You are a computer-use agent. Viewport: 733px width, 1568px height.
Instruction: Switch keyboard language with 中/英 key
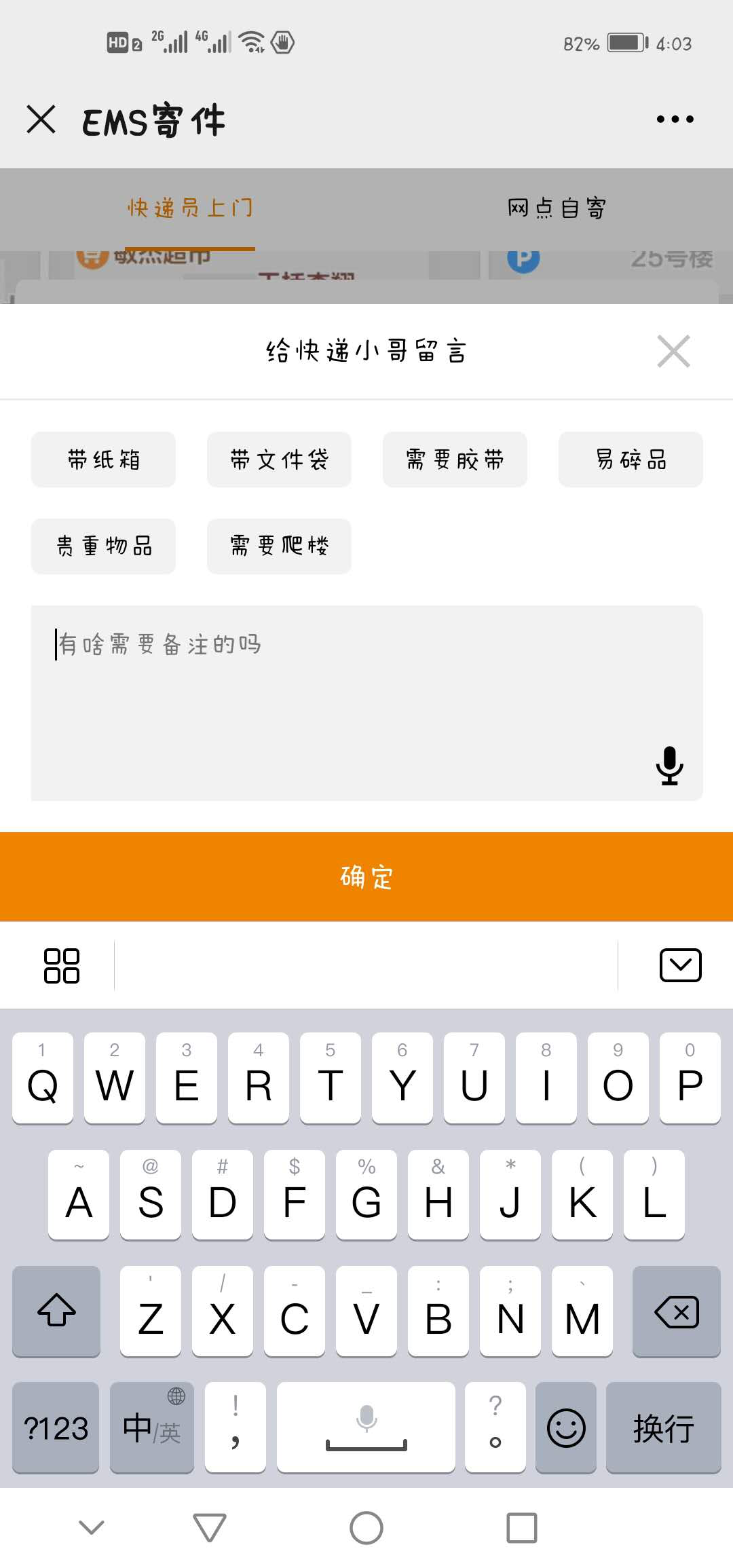pos(151,1428)
